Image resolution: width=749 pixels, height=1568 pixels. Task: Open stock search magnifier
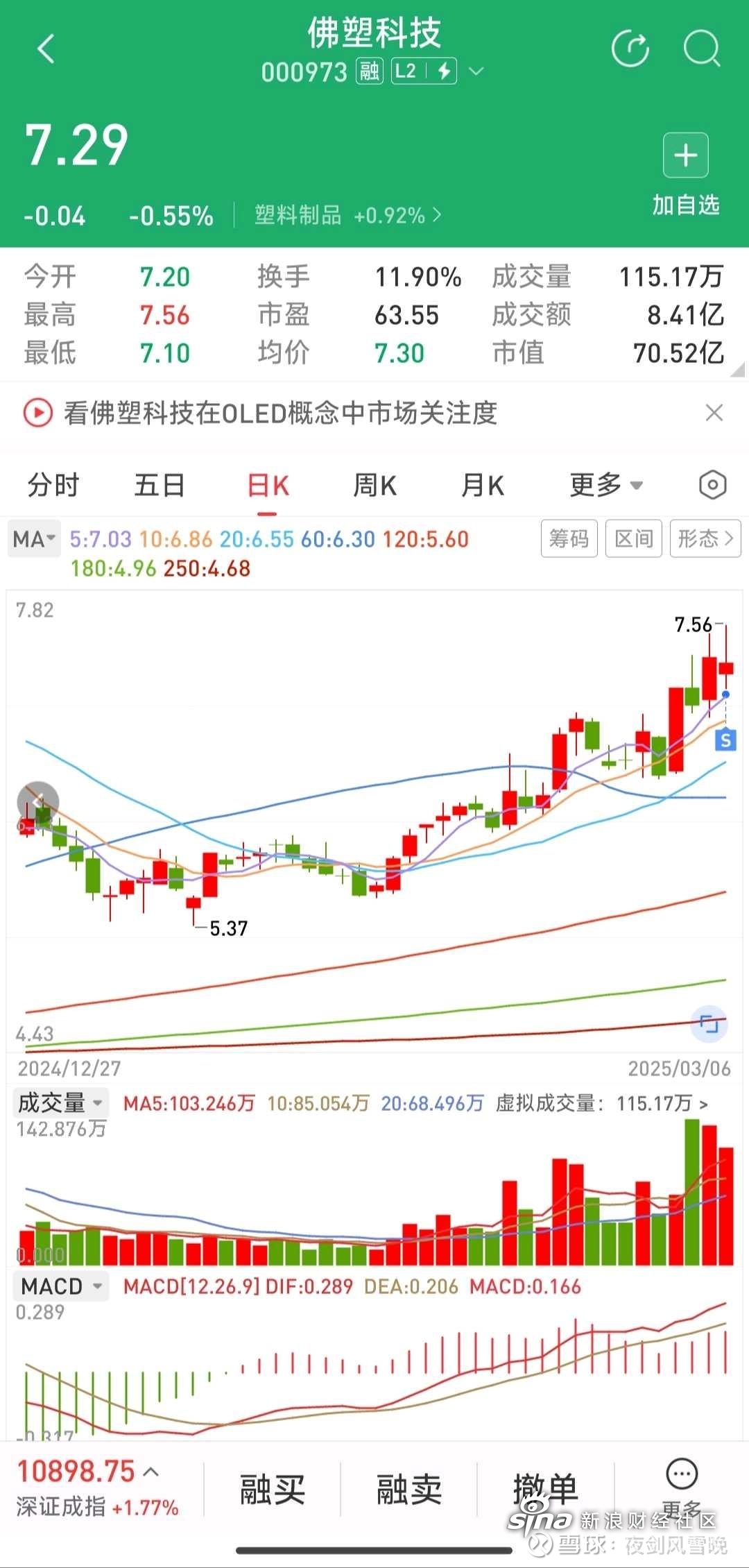click(702, 49)
